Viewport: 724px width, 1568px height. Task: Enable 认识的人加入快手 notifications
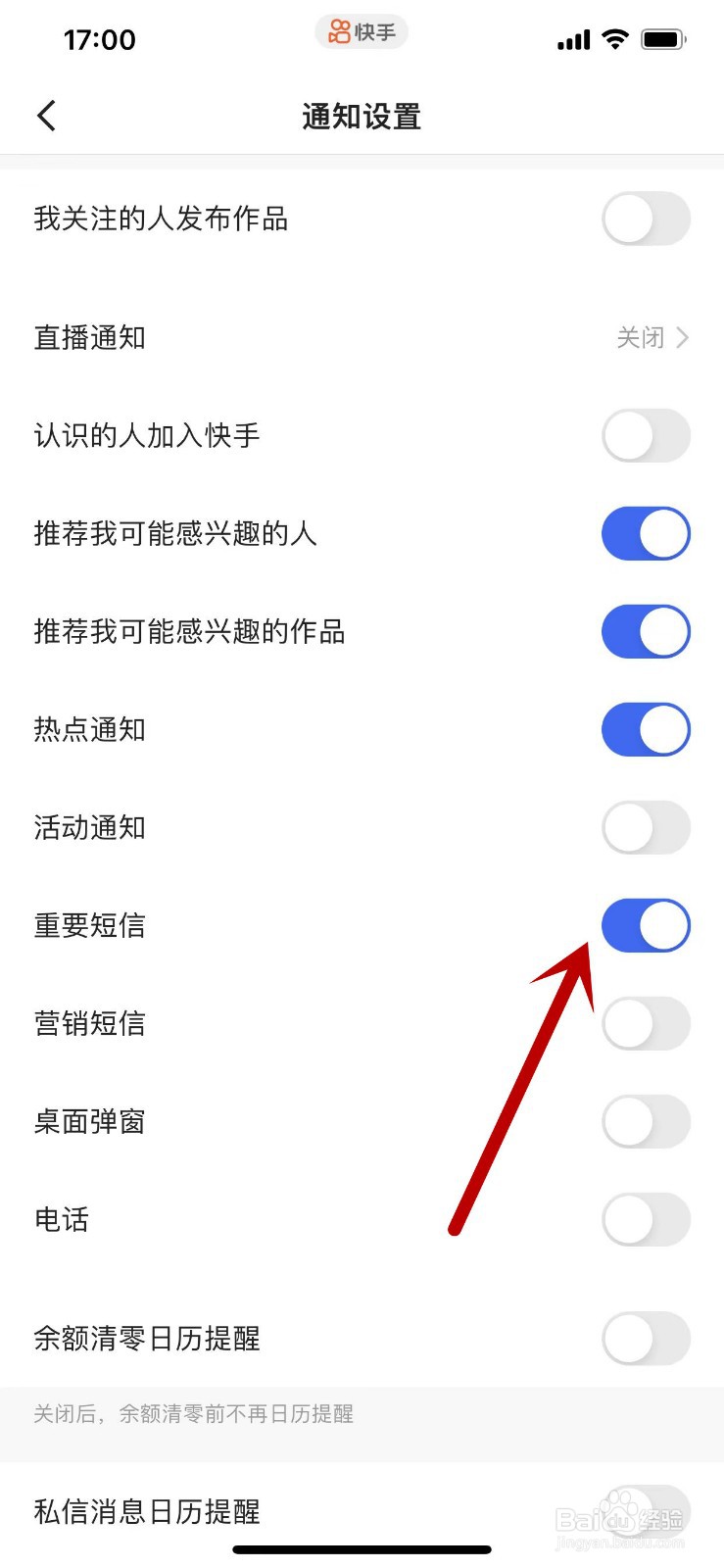(x=646, y=435)
